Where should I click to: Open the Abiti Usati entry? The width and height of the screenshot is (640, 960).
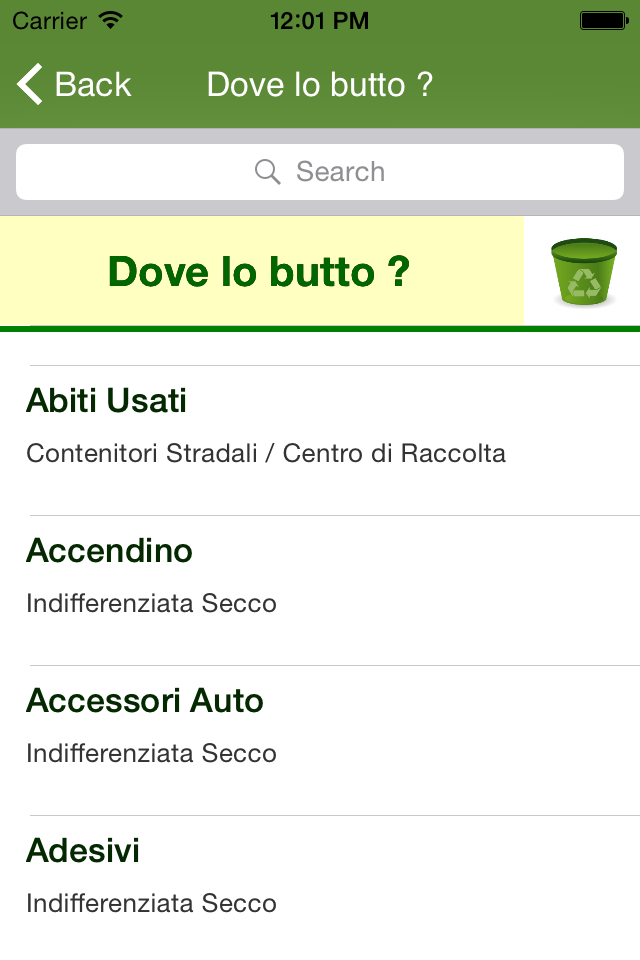(x=320, y=441)
